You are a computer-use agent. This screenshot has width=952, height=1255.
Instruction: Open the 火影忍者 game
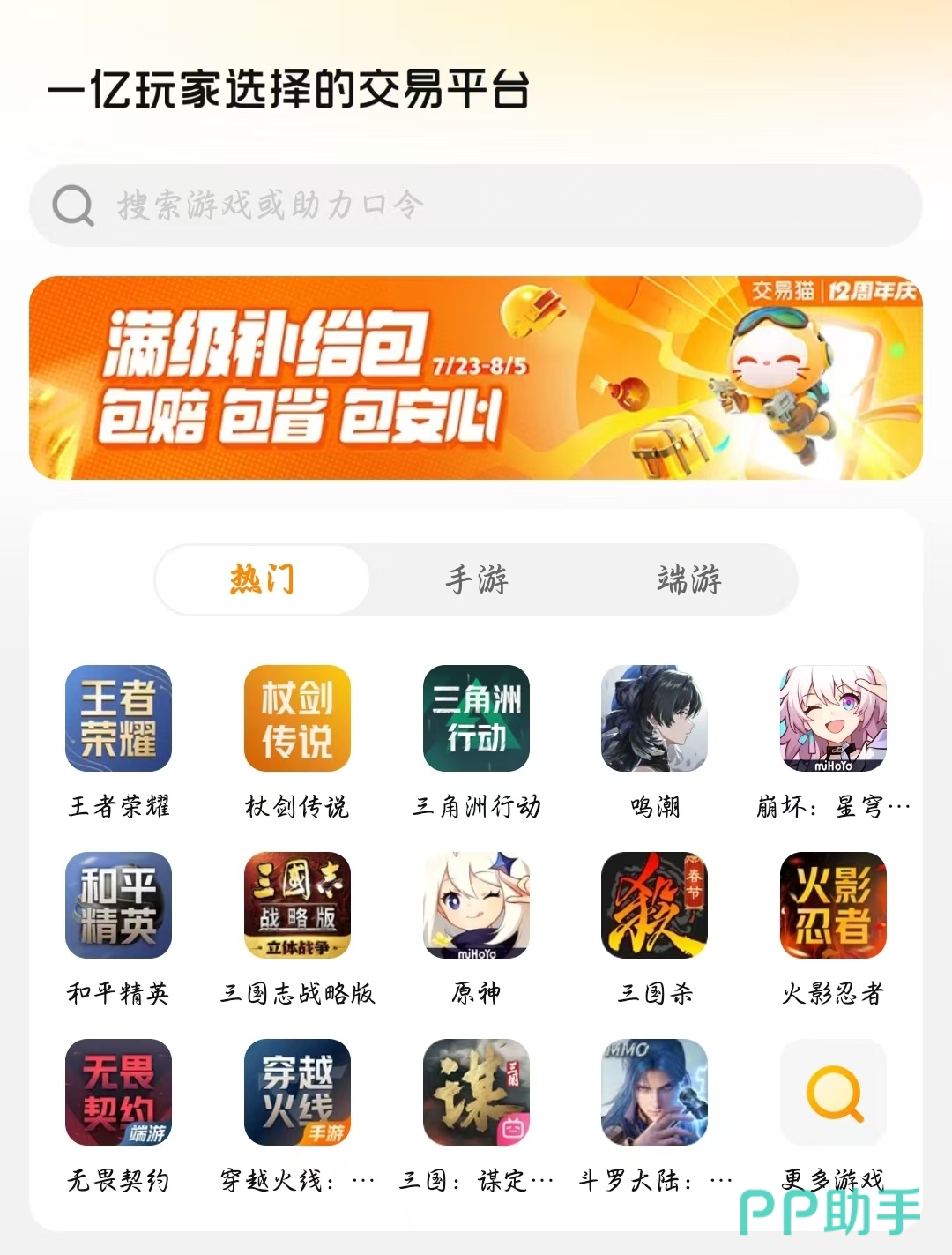click(833, 906)
